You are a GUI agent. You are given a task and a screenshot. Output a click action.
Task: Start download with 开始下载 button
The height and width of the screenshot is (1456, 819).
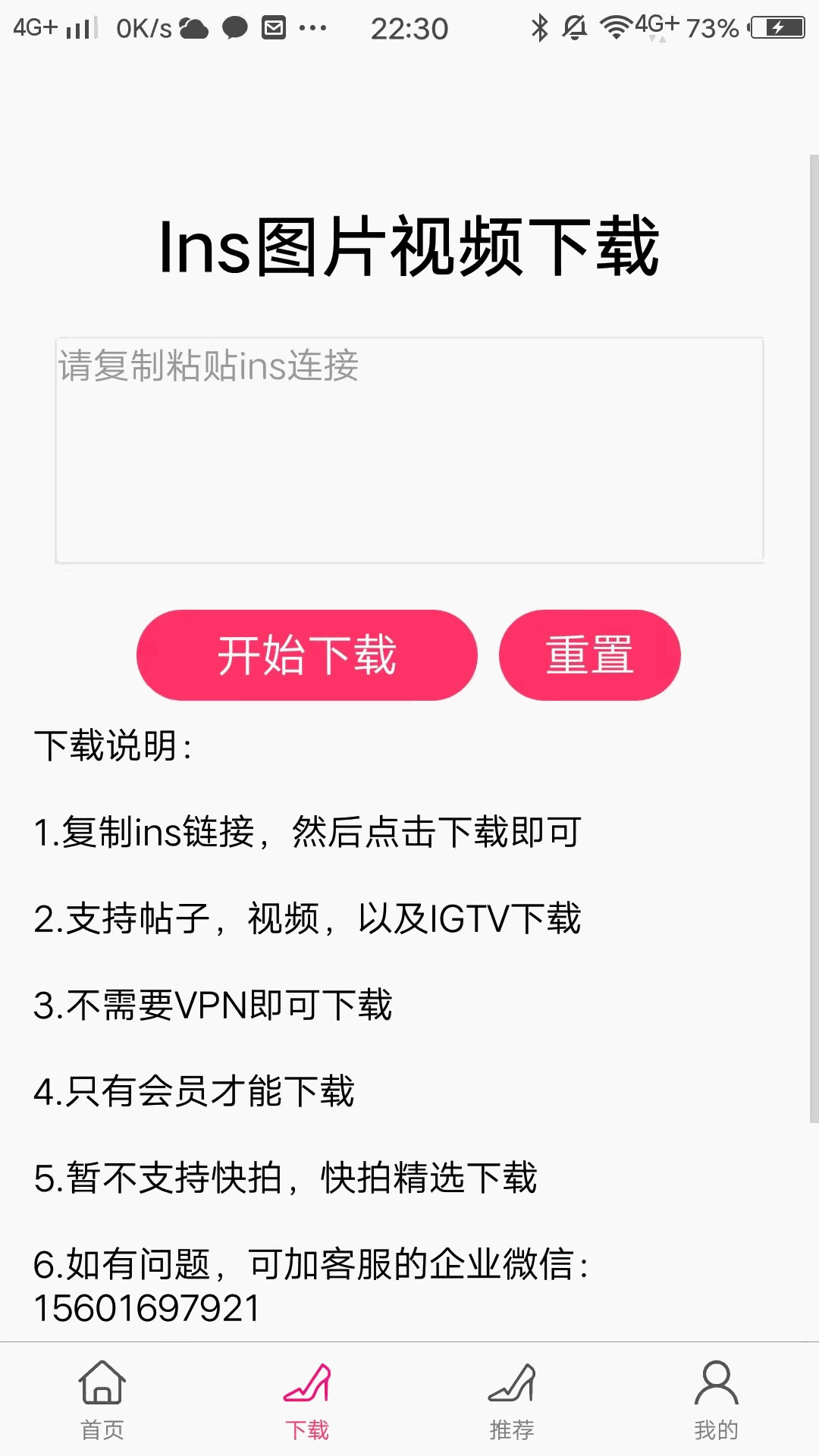pyautogui.click(x=307, y=655)
